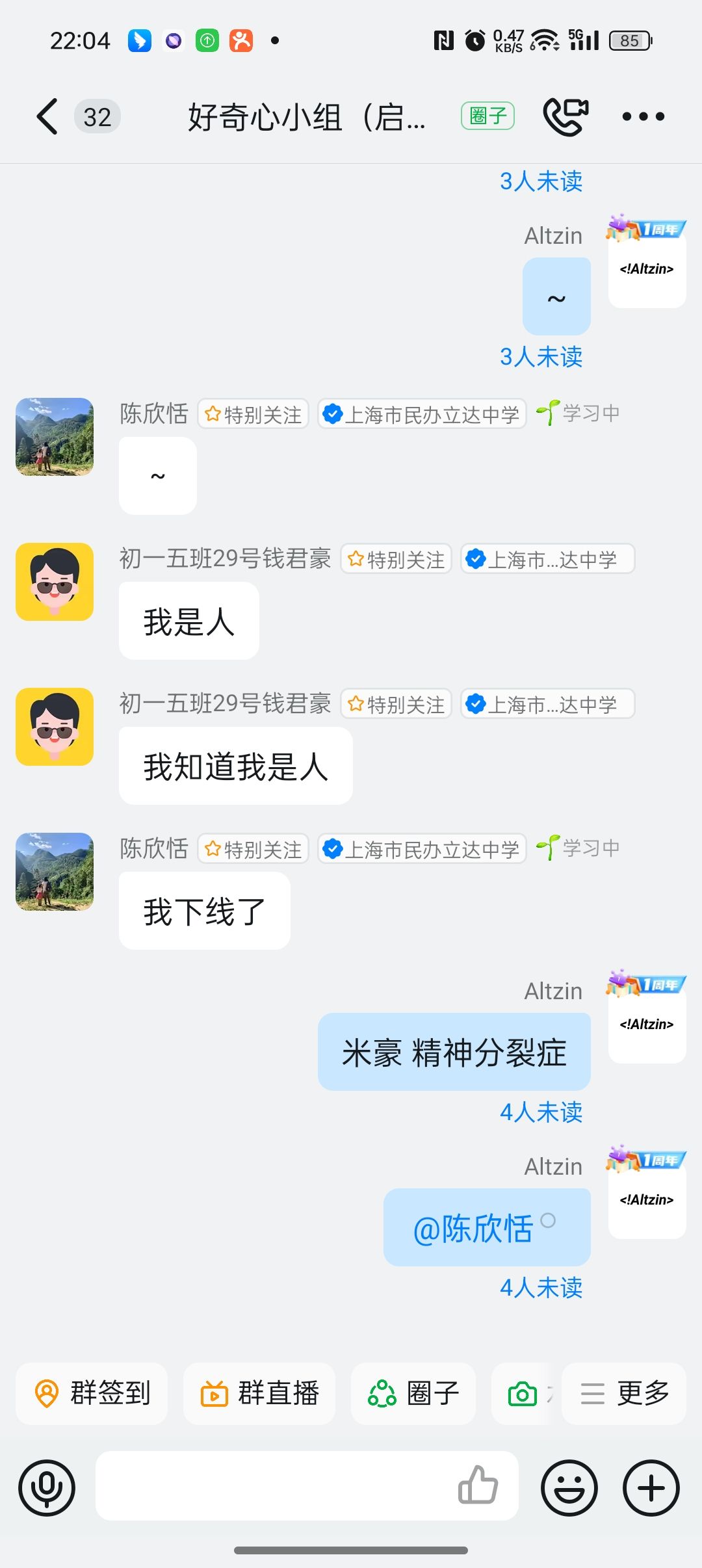The height and width of the screenshot is (1568, 702).
Task: Focus the message text field
Action: [273, 1486]
